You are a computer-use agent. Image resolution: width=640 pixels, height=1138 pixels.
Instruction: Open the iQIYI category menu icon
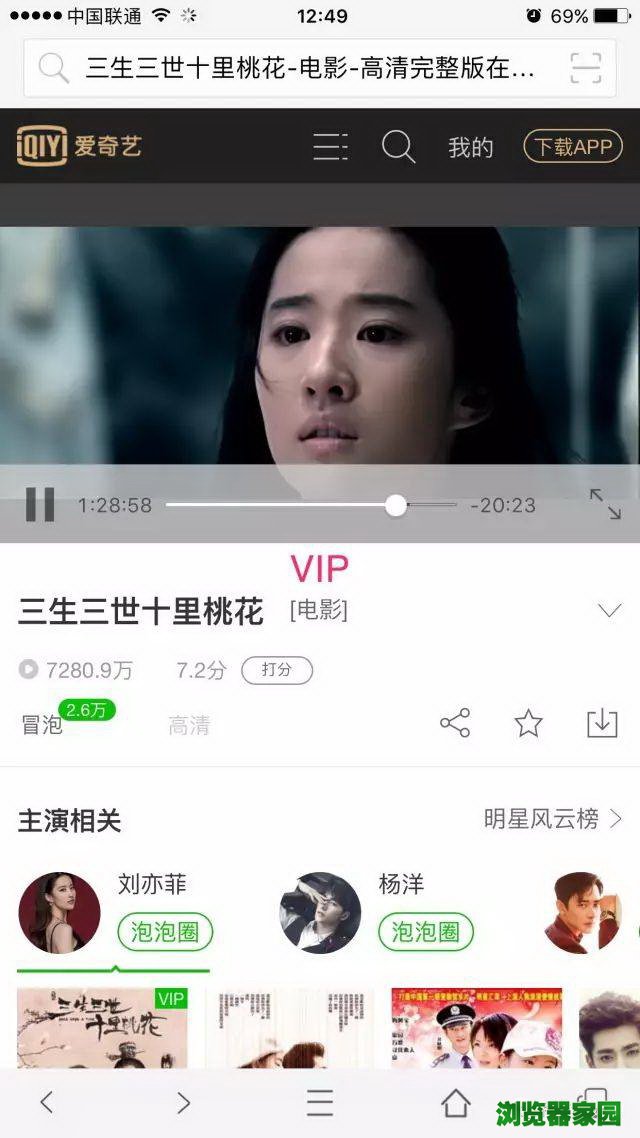point(330,147)
